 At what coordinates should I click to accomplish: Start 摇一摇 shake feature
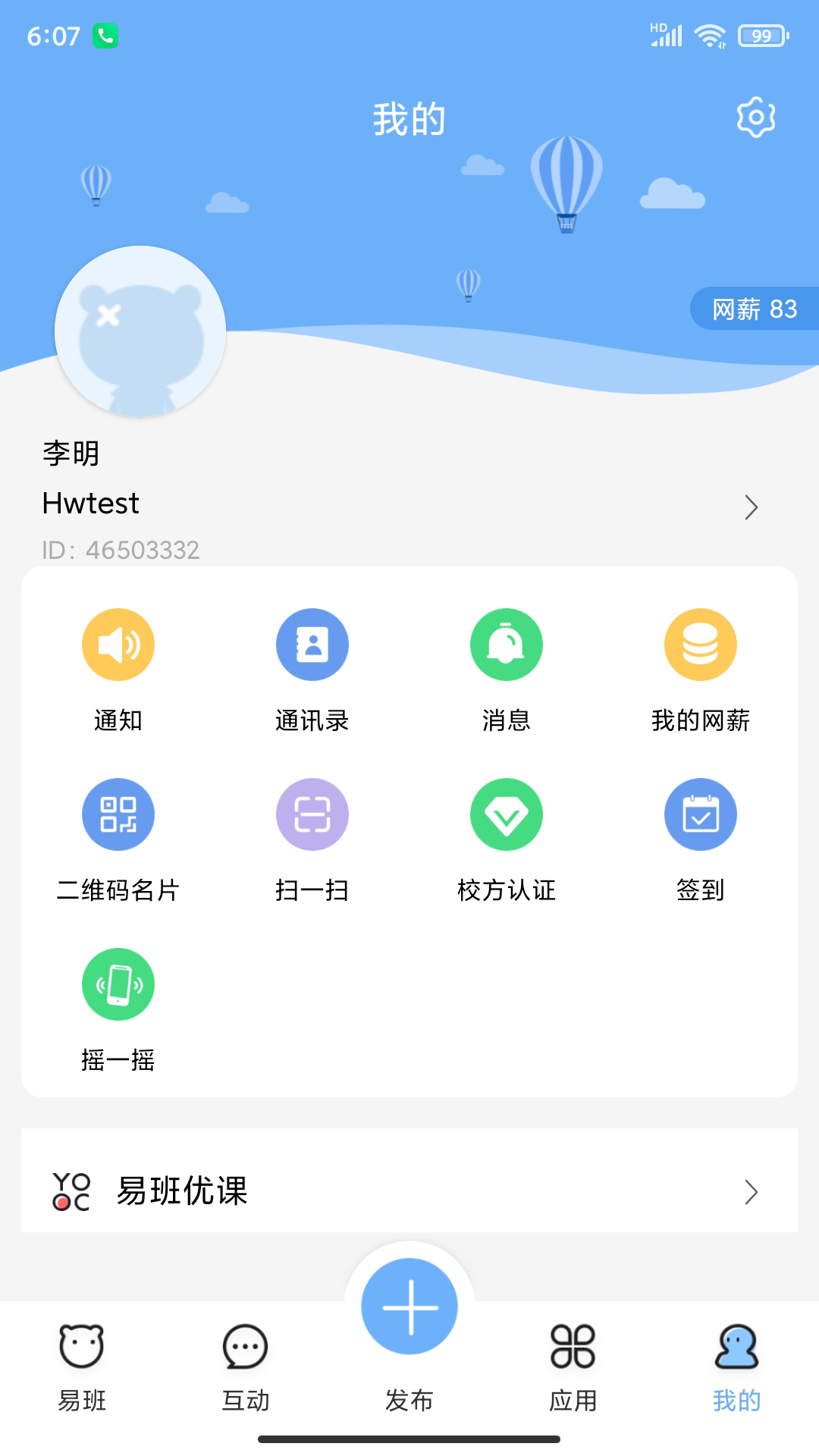tap(118, 984)
